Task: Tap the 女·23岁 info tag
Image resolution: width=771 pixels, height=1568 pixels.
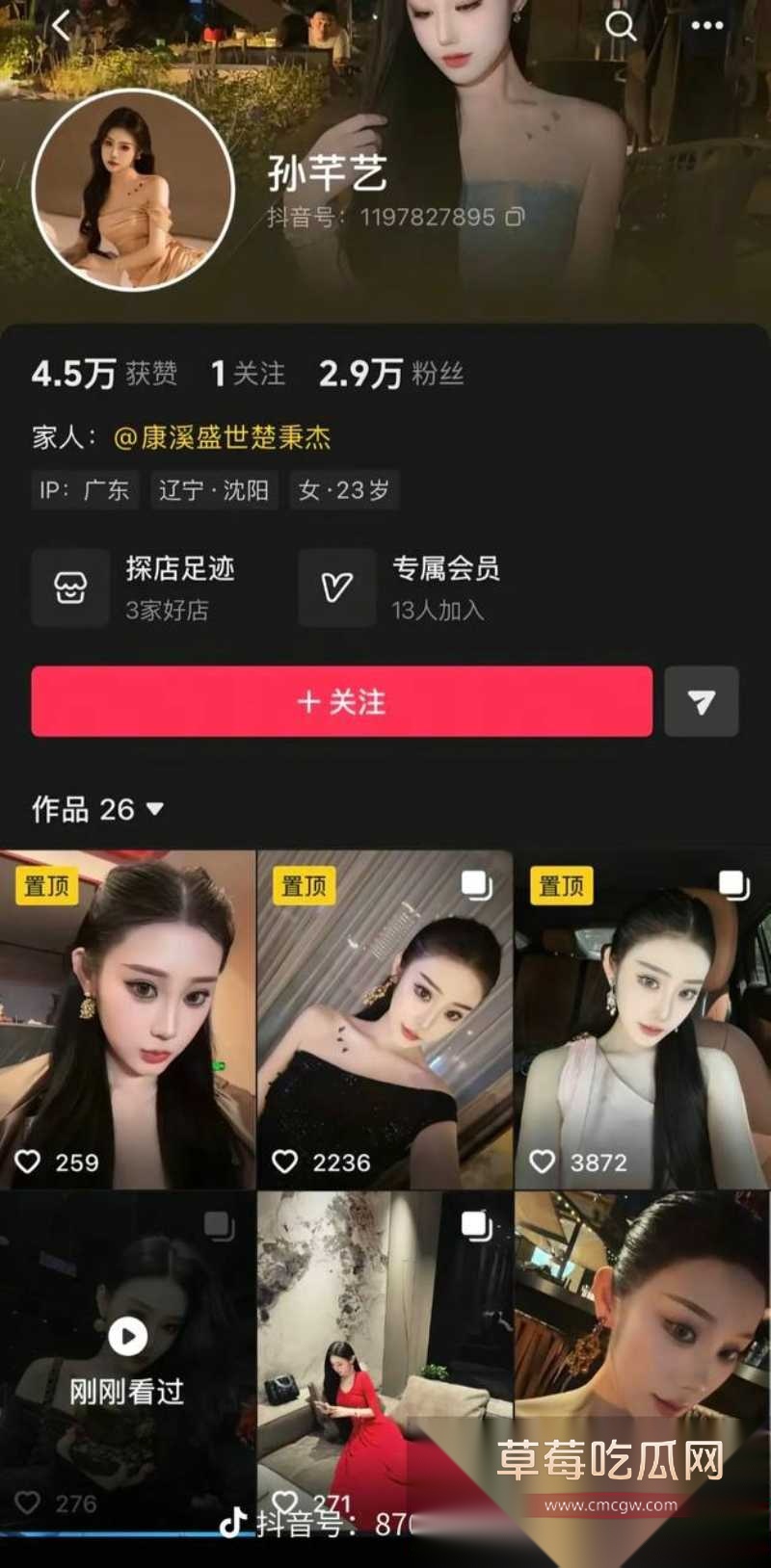Action: (344, 490)
